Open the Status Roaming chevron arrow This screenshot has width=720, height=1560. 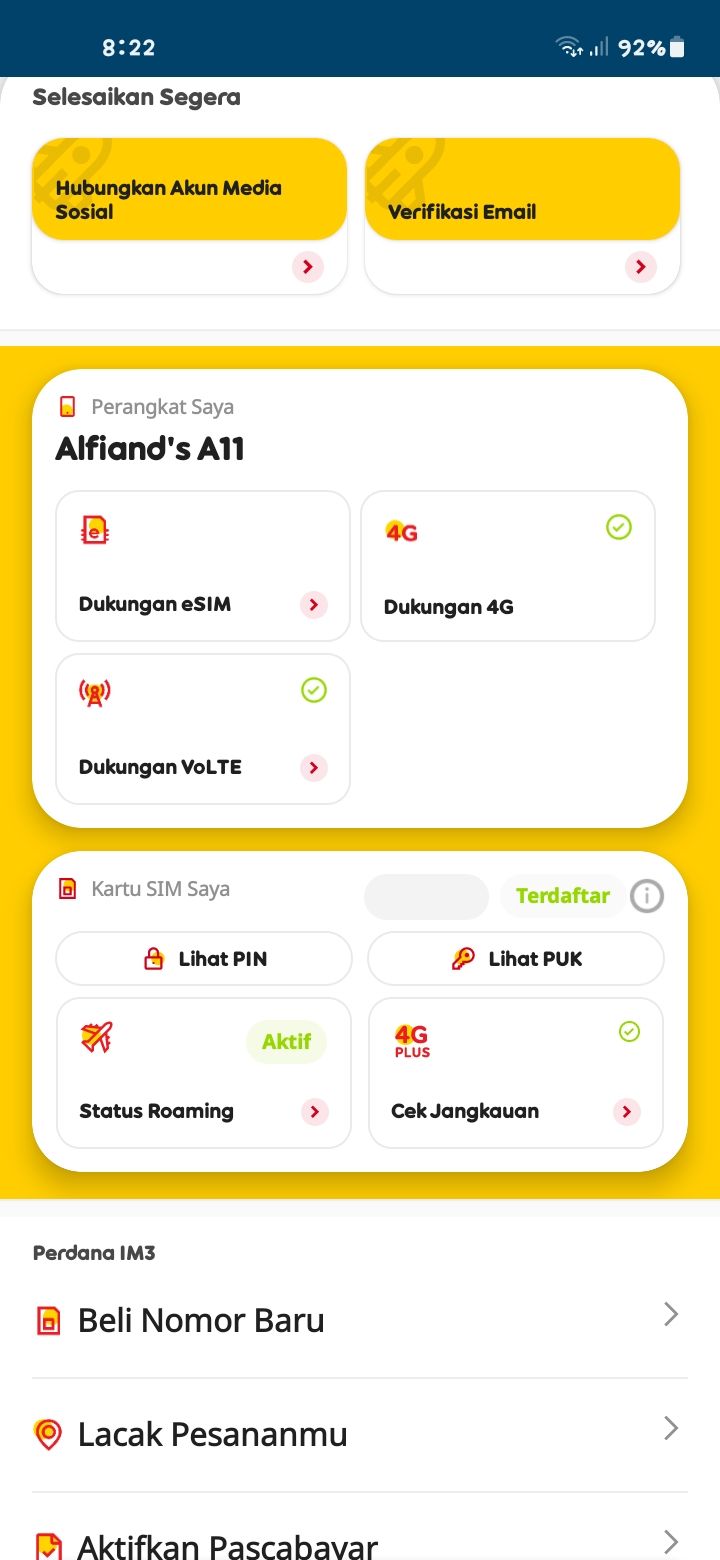click(315, 1111)
